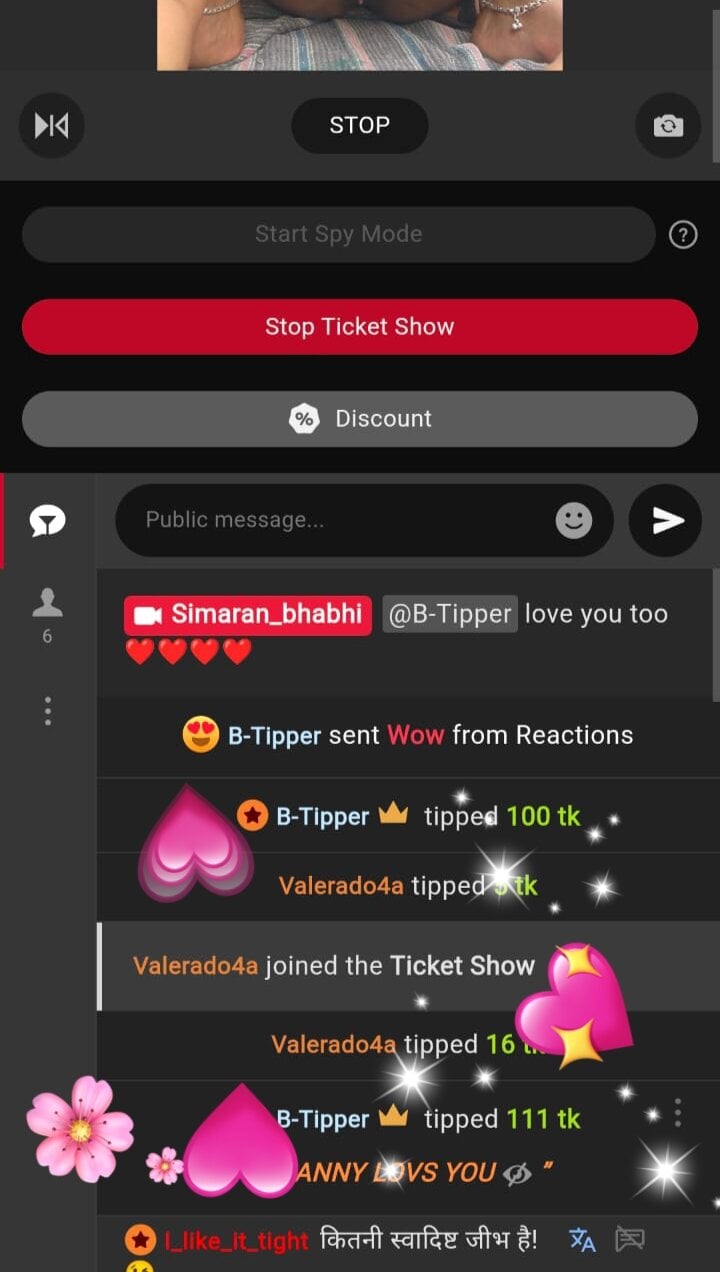The height and width of the screenshot is (1272, 720).
Task: Switch to the chat tab
Action: pyautogui.click(x=48, y=520)
